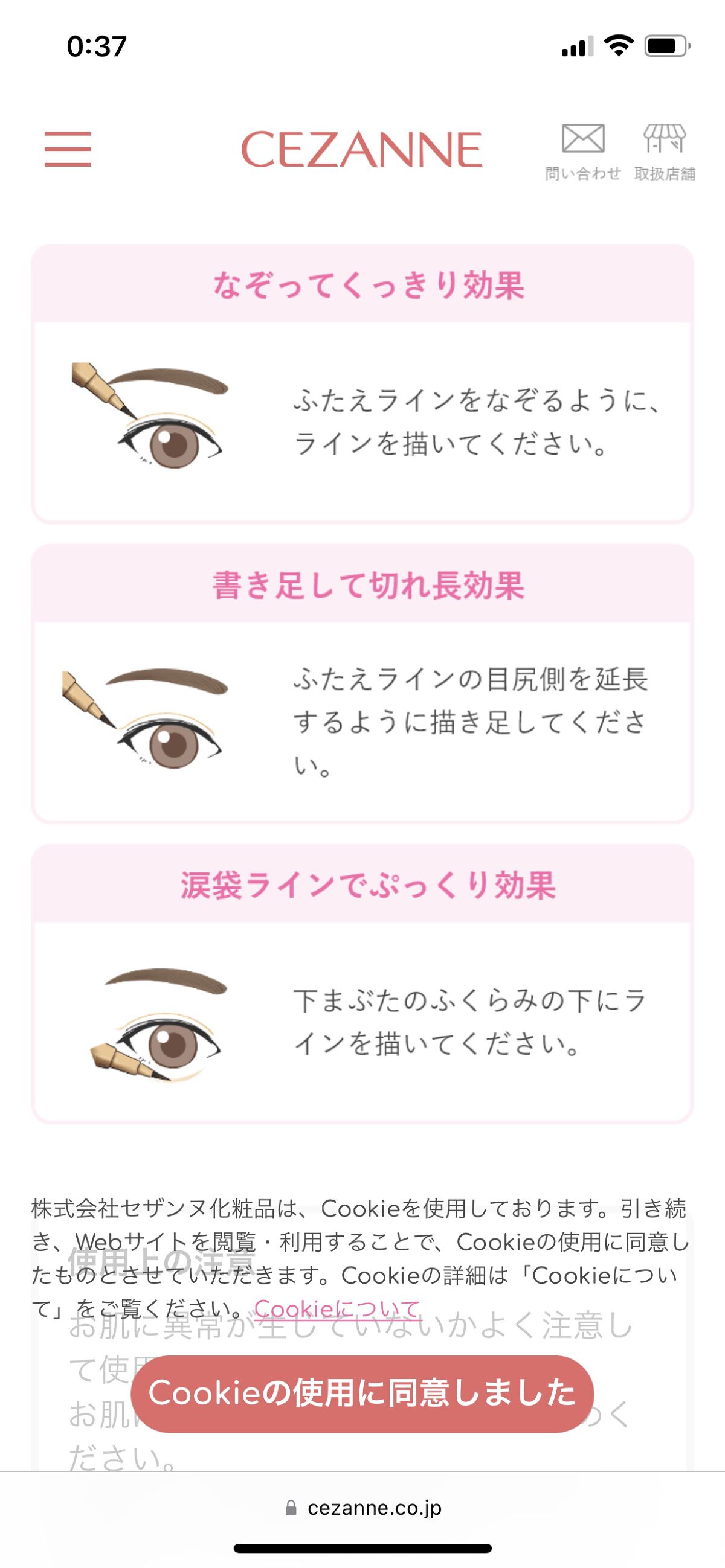Open the Cookieについて link
This screenshot has height=1568, width=725.
[x=337, y=1308]
